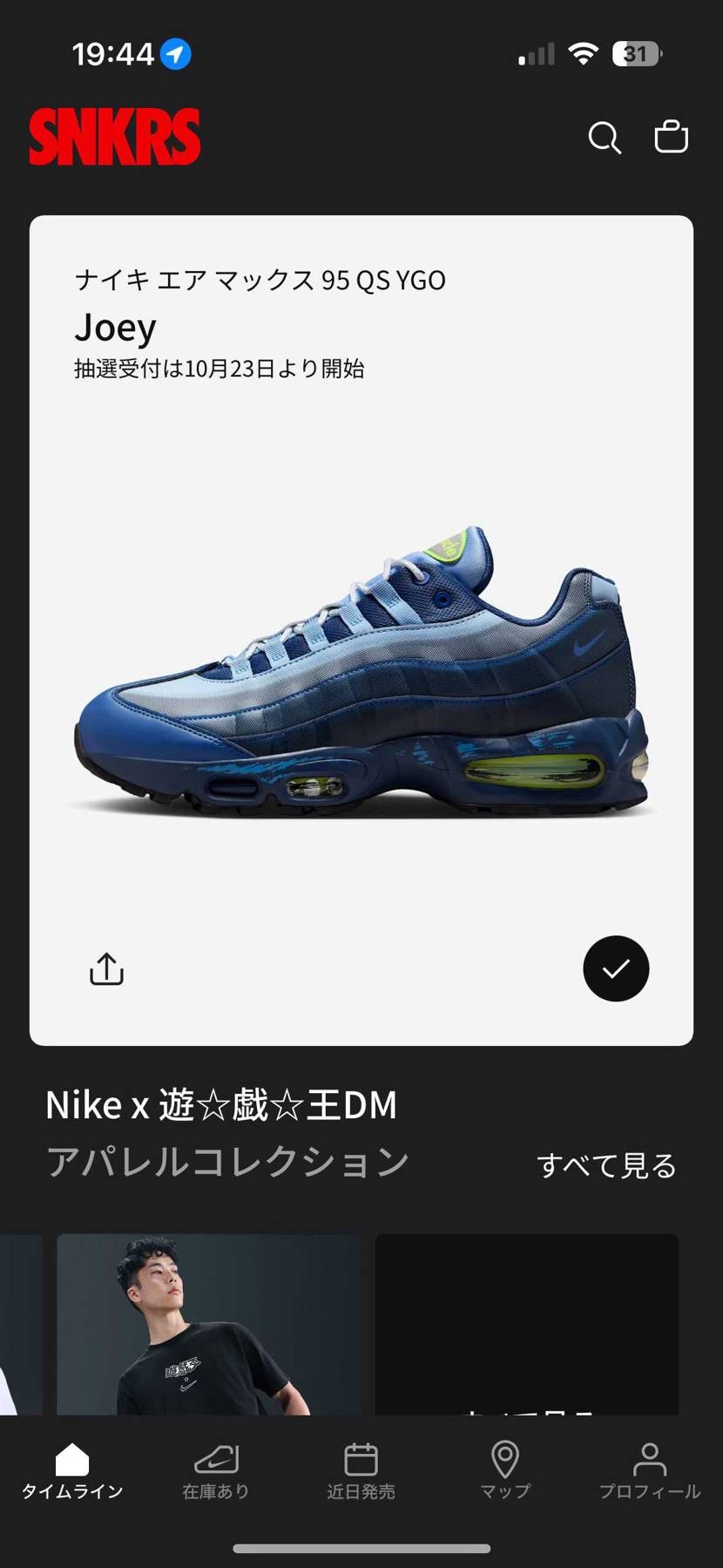The height and width of the screenshot is (1568, 723).
Task: Switch to the タイムライン tab
Action: coord(72,1471)
